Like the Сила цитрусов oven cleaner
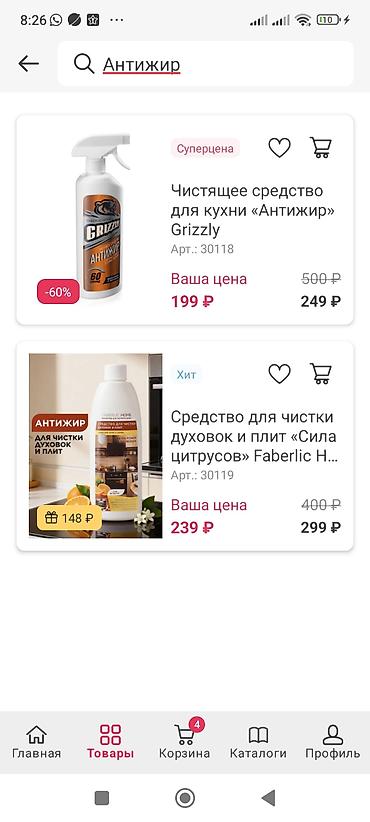The height and width of the screenshot is (822, 370). pos(279,374)
